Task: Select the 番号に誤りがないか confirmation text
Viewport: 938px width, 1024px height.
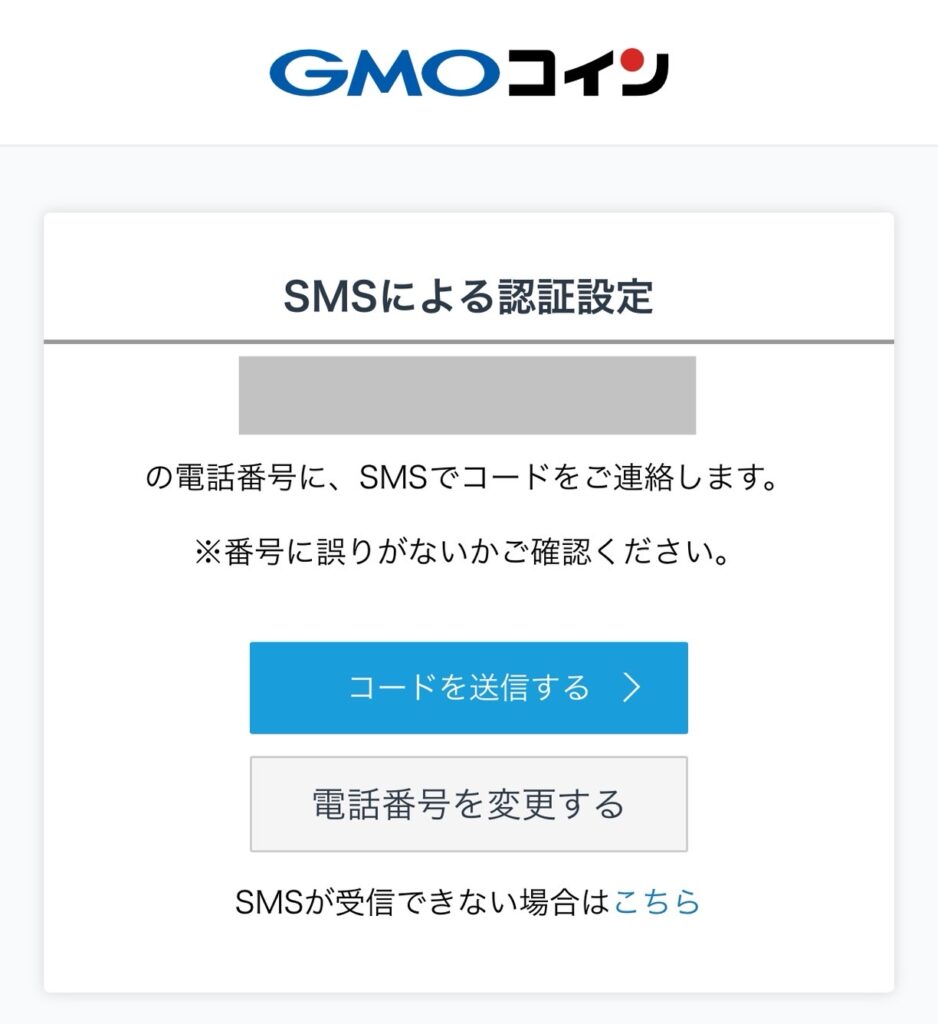Action: coord(468,548)
